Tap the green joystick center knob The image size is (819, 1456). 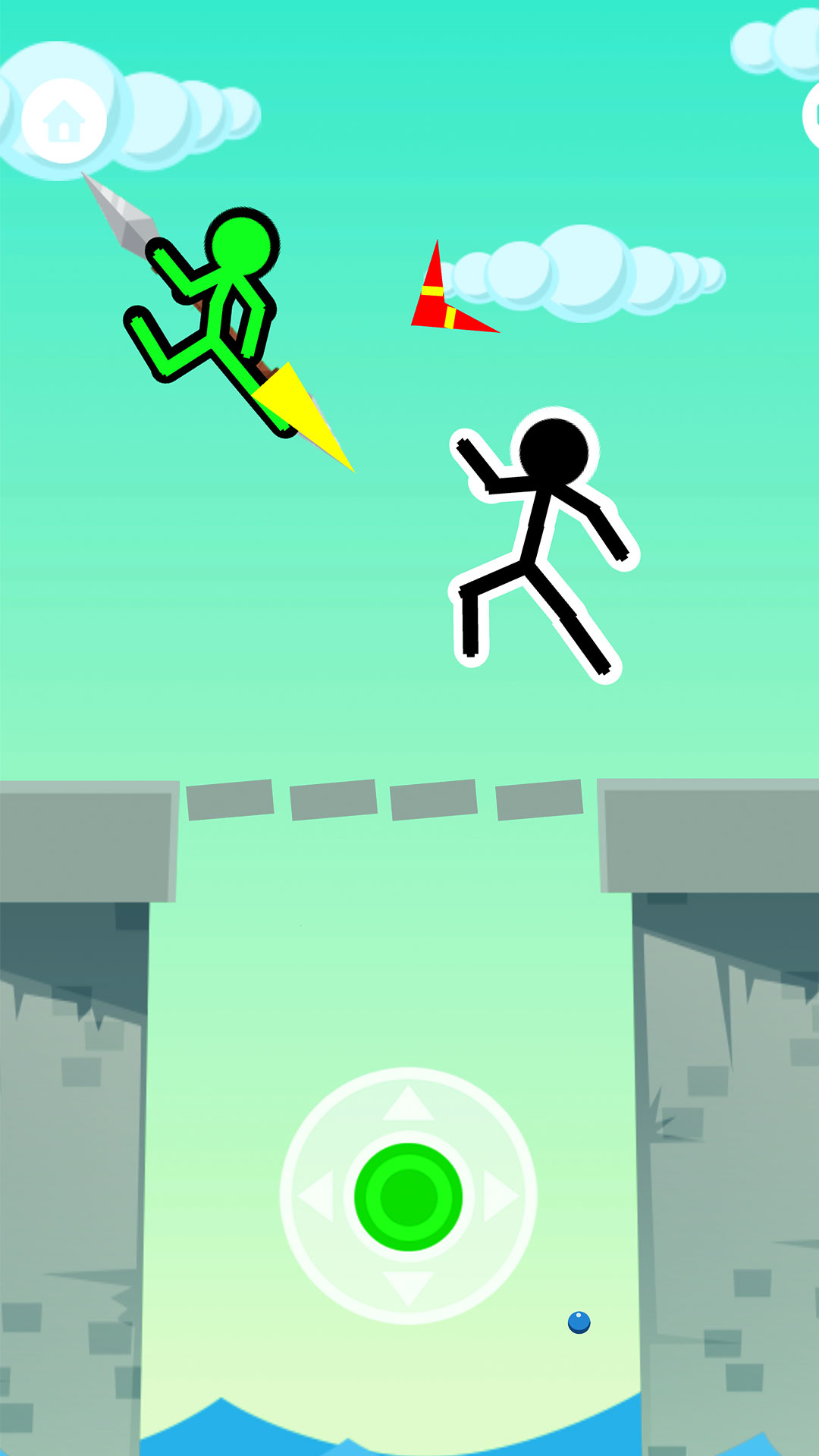408,1196
